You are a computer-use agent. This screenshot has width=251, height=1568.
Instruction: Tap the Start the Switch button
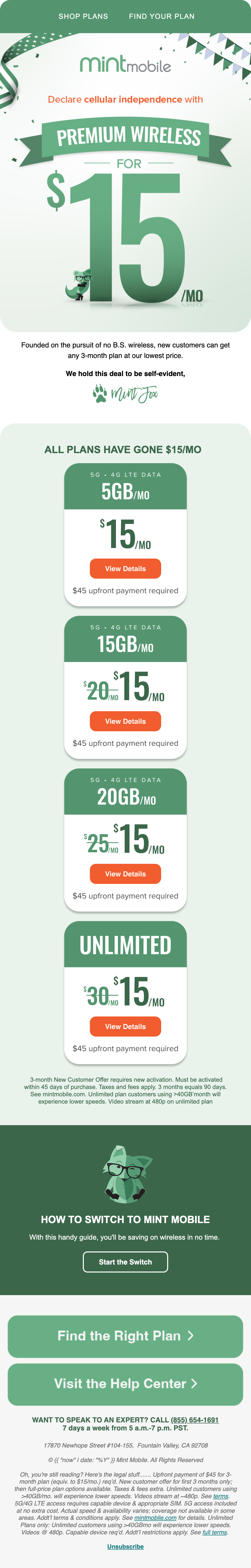[x=125, y=1262]
